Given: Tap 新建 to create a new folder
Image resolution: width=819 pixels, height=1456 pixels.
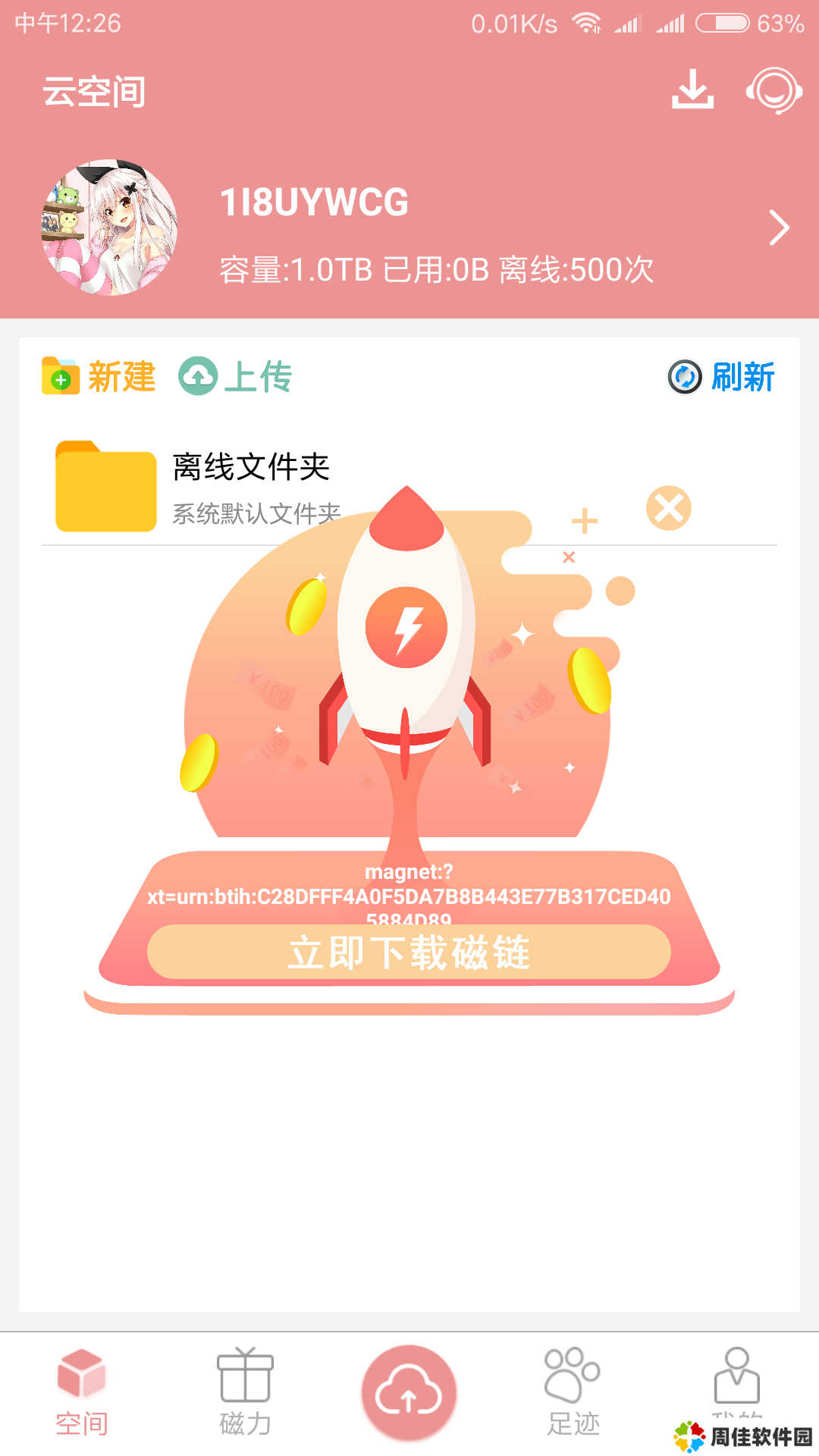Looking at the screenshot, I should [x=99, y=377].
